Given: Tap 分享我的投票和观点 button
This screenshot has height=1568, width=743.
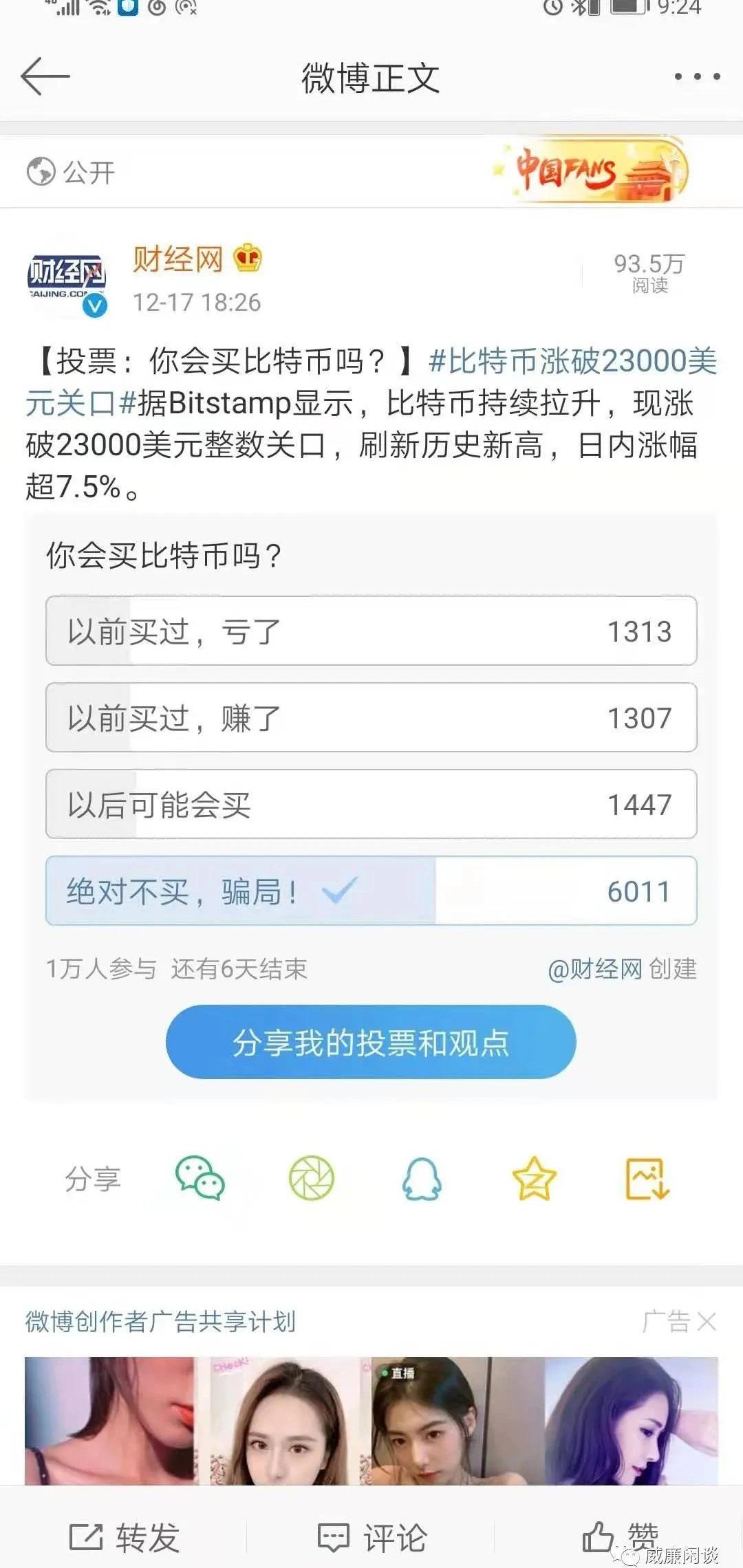Looking at the screenshot, I should coord(371,1042).
